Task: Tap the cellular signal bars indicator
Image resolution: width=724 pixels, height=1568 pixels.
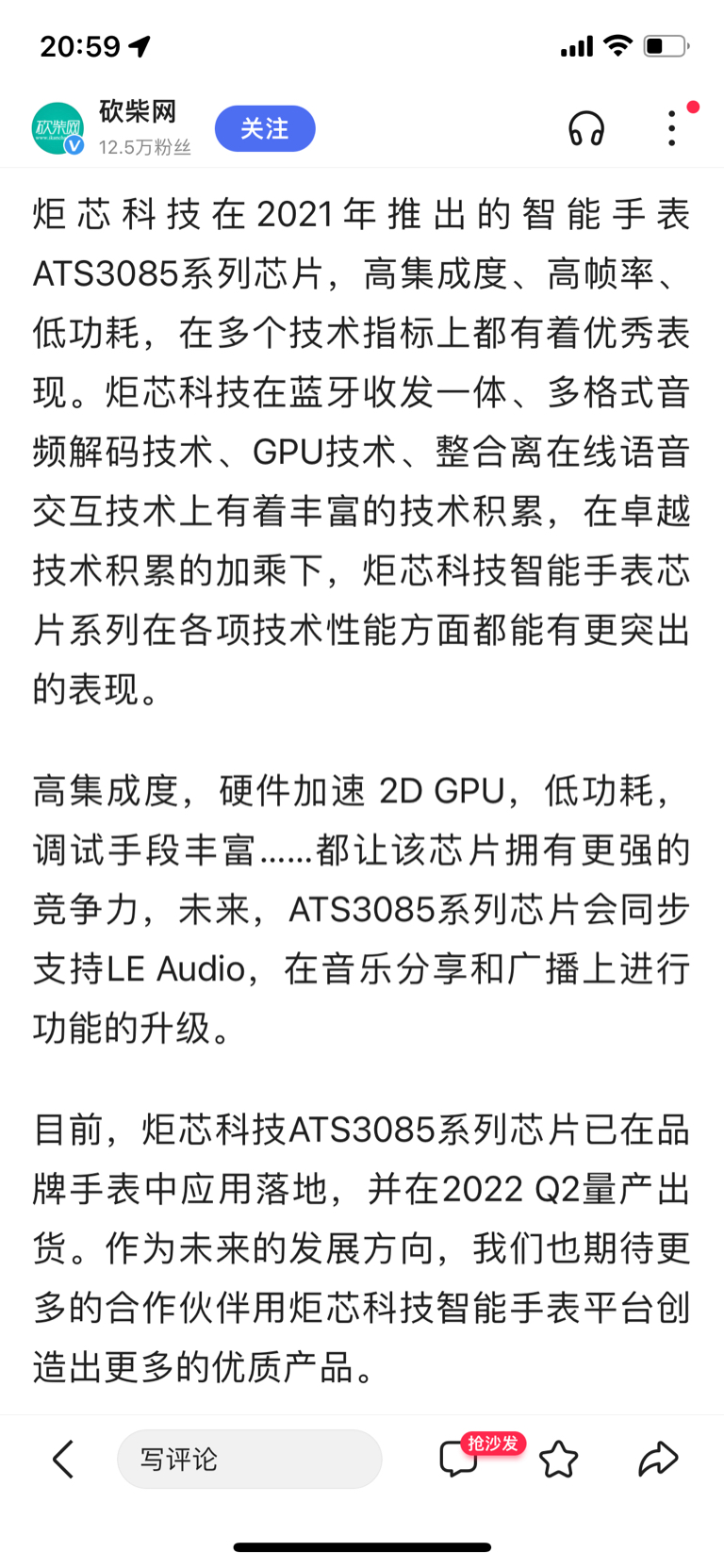Action: pyautogui.click(x=576, y=44)
